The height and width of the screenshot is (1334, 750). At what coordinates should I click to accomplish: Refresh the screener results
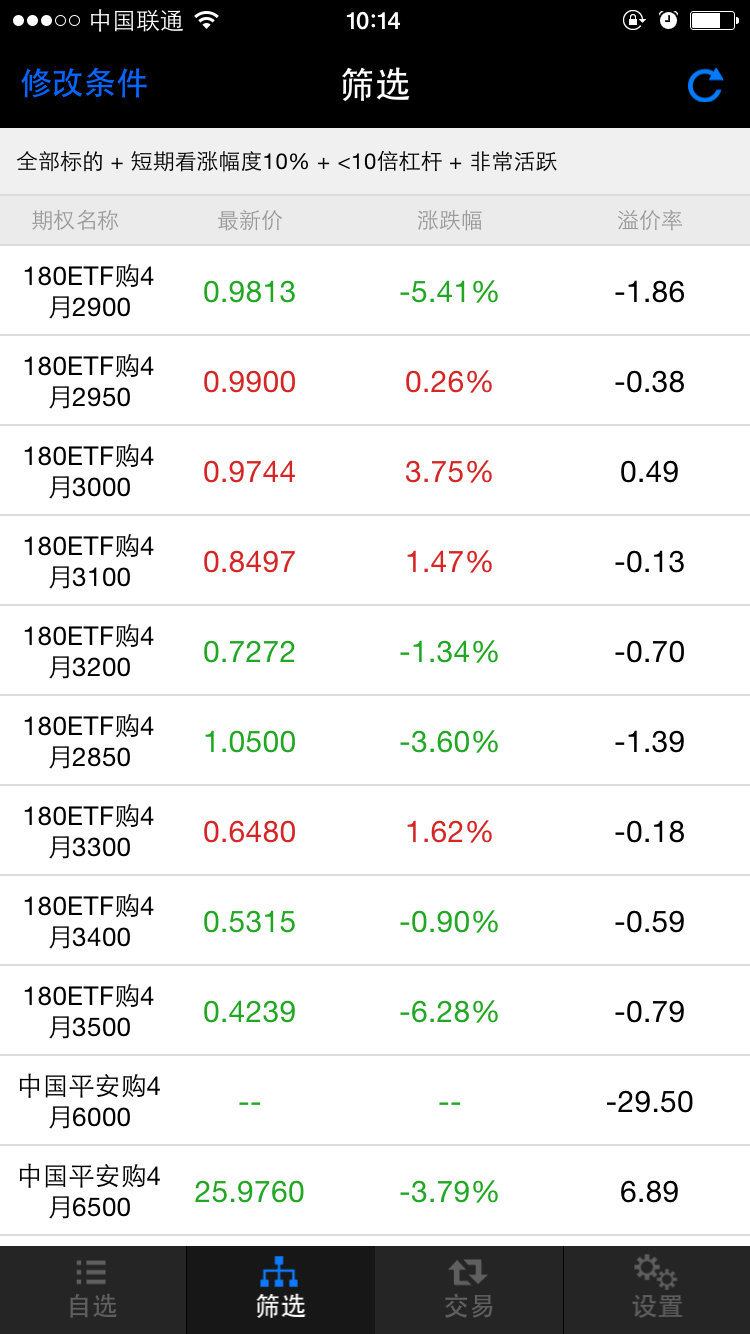[x=705, y=84]
